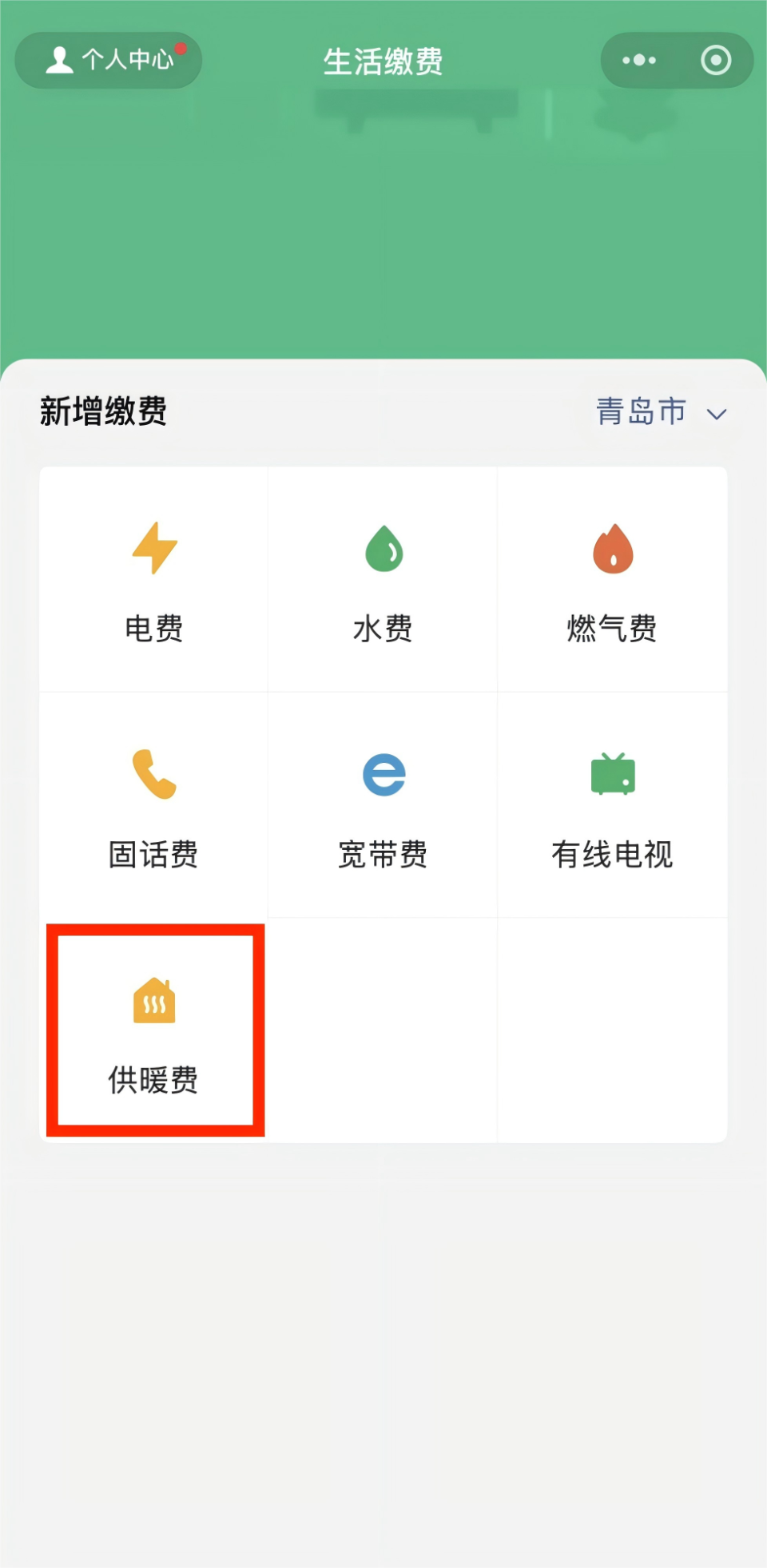This screenshot has height=1568, width=767.
Task: Open the 个人中心 personal center
Action: [108, 59]
